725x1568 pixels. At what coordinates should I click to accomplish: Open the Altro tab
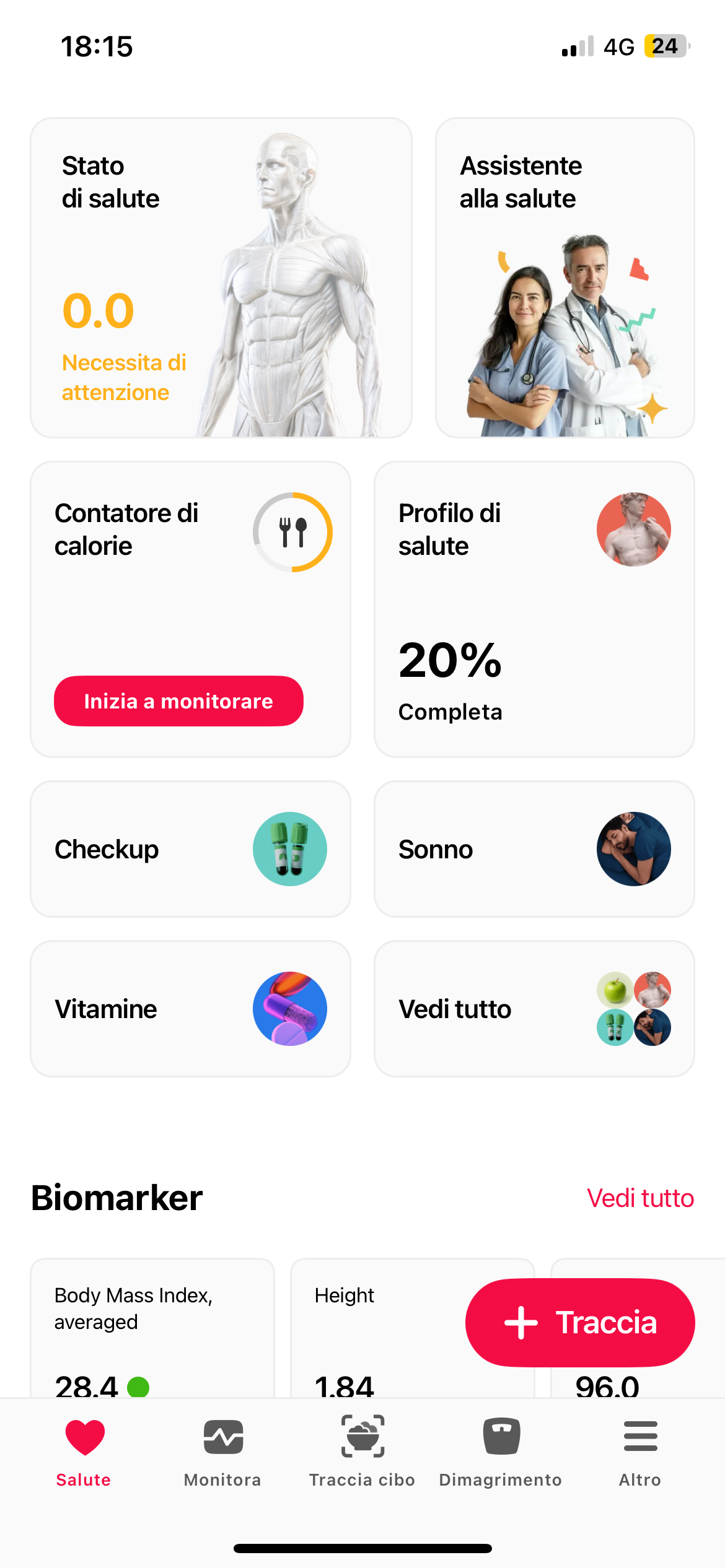(x=640, y=1451)
